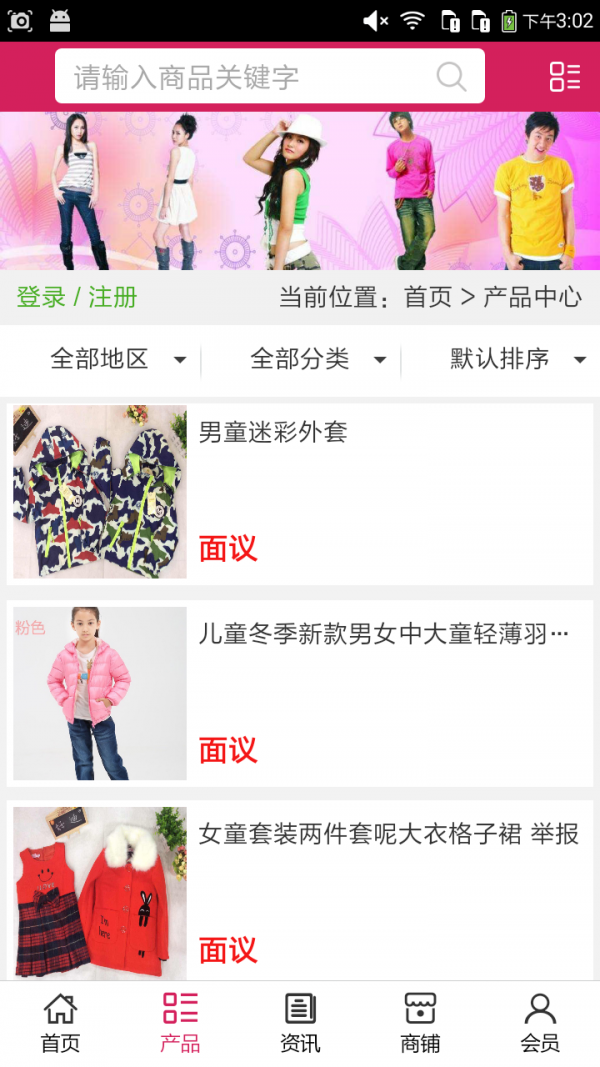Go to the 资讯 tab
600x1067 pixels.
[300, 1023]
